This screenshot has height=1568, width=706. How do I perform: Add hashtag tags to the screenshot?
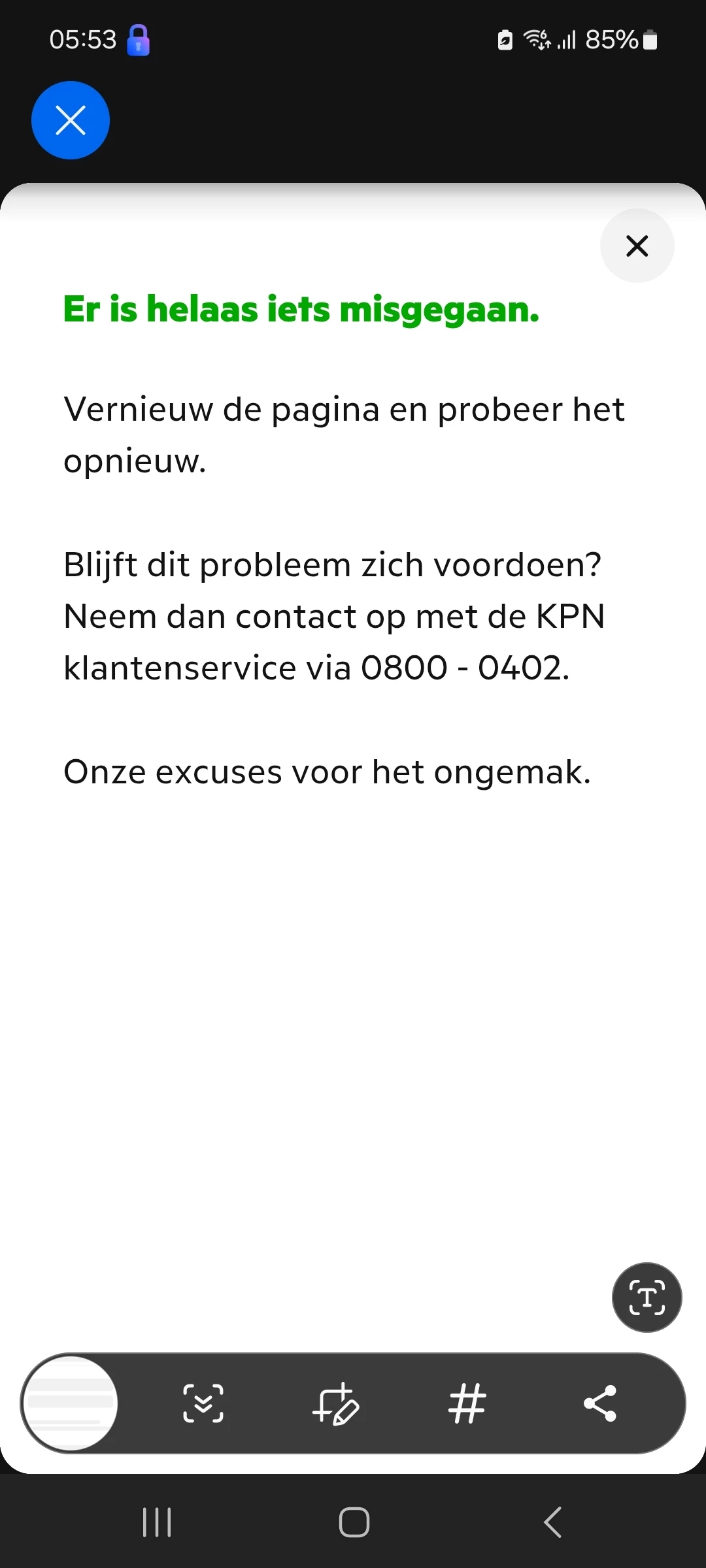pyautogui.click(x=467, y=1403)
